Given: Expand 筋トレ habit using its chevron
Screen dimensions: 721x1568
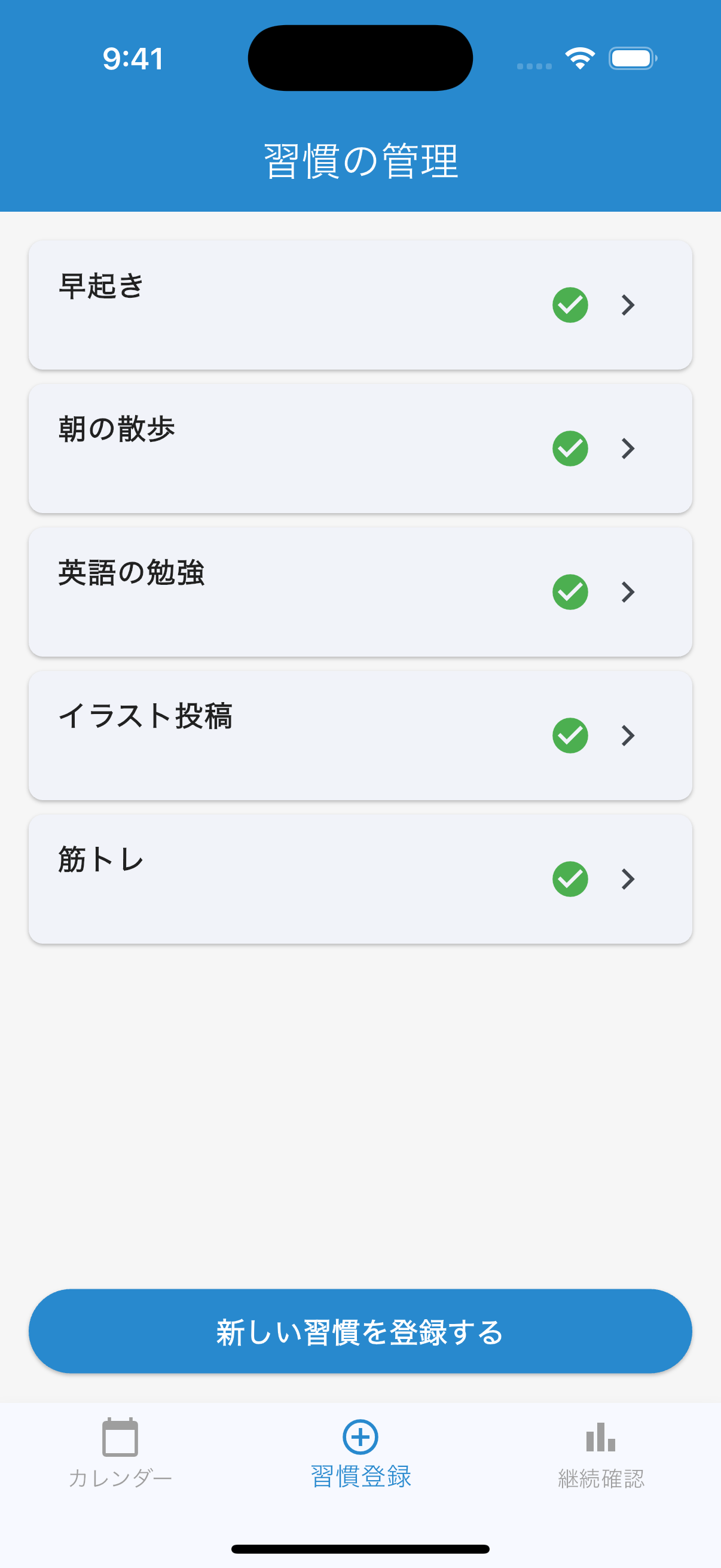Looking at the screenshot, I should coord(627,879).
